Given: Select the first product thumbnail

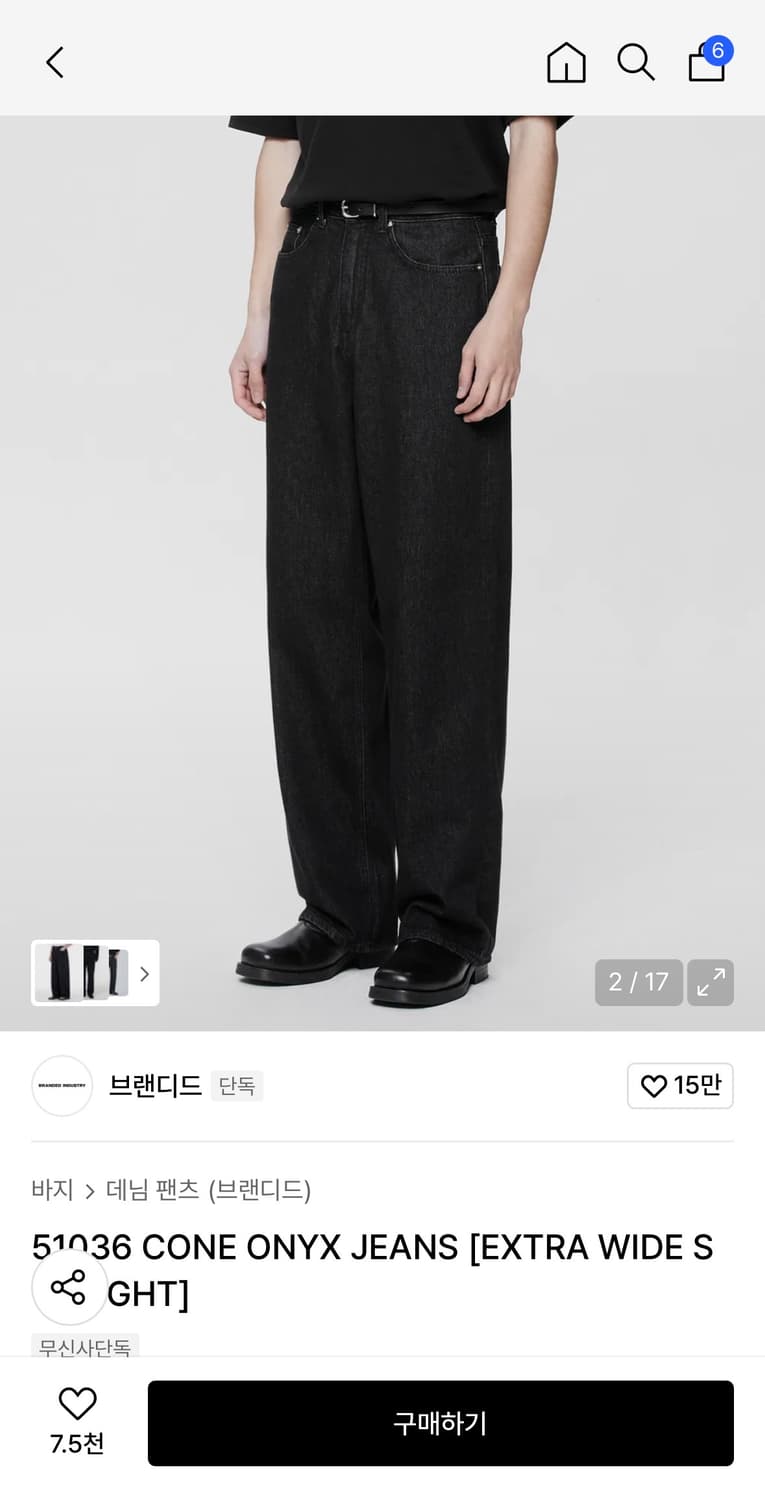Looking at the screenshot, I should click(x=54, y=973).
